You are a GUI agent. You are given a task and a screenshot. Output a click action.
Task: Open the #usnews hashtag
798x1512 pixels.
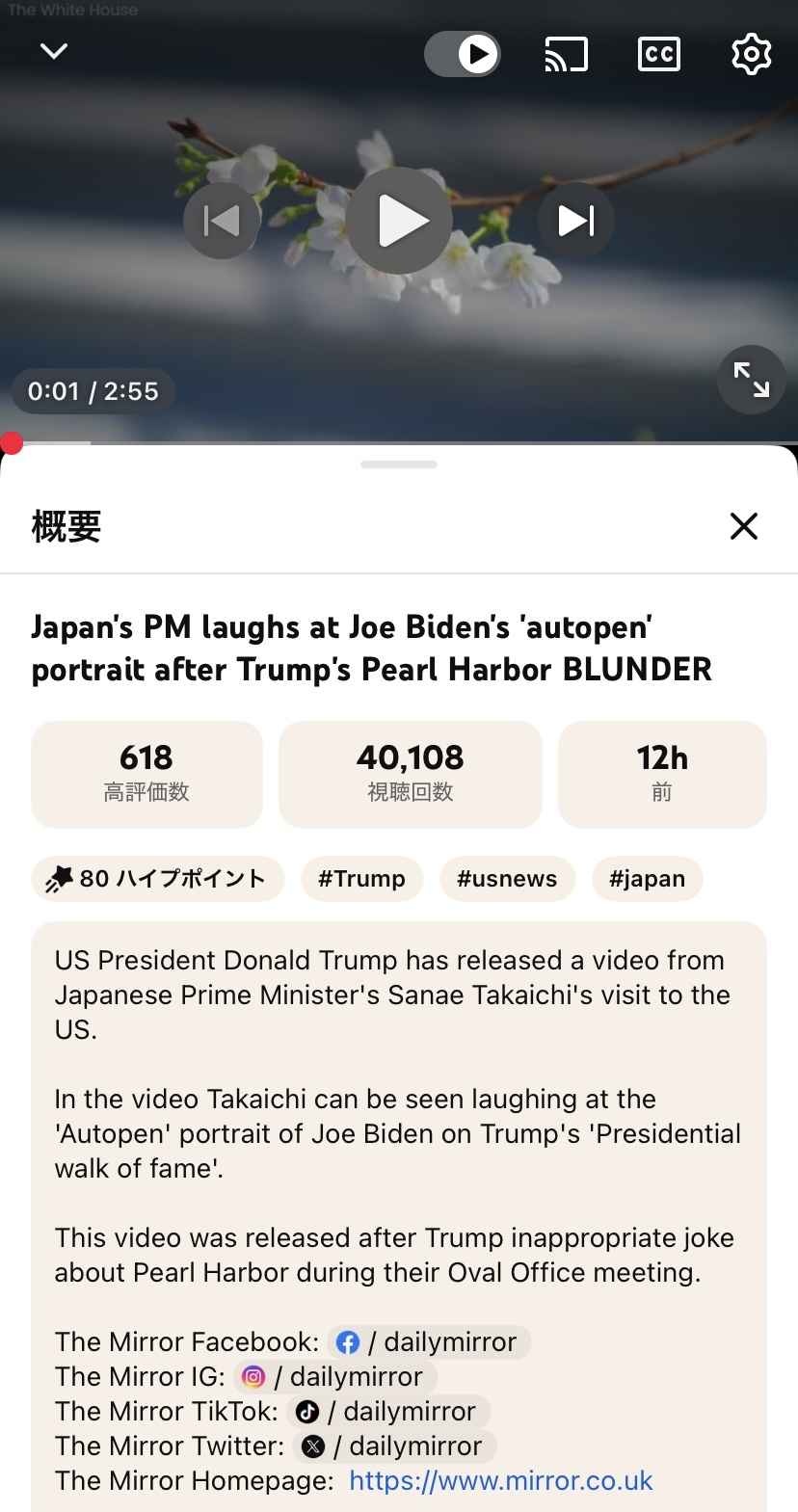click(x=507, y=878)
